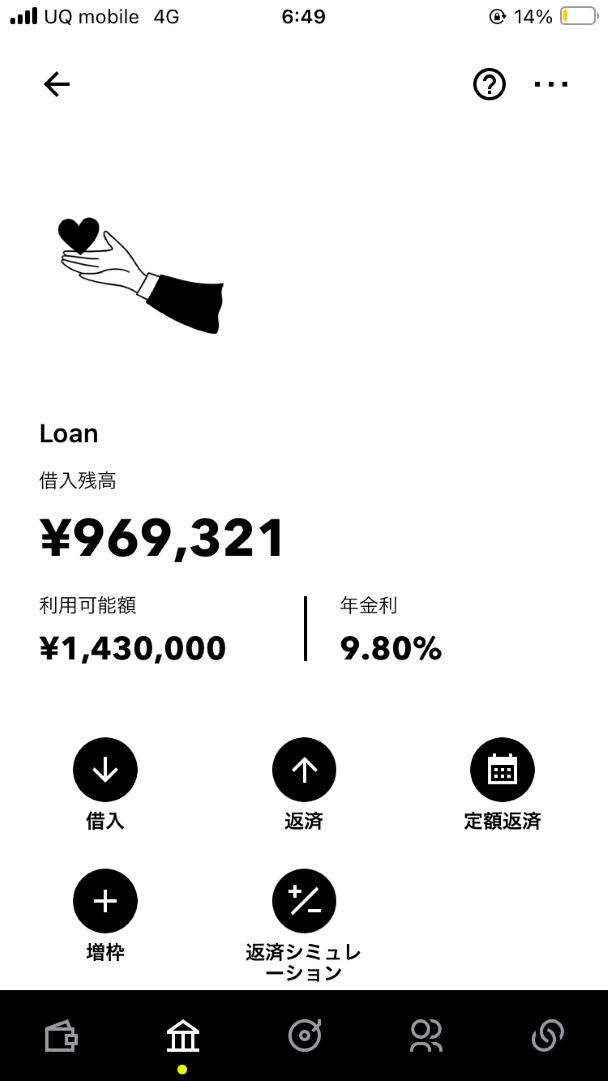Image resolution: width=608 pixels, height=1081 pixels.
Task: Select the bank tab
Action: point(183,1036)
